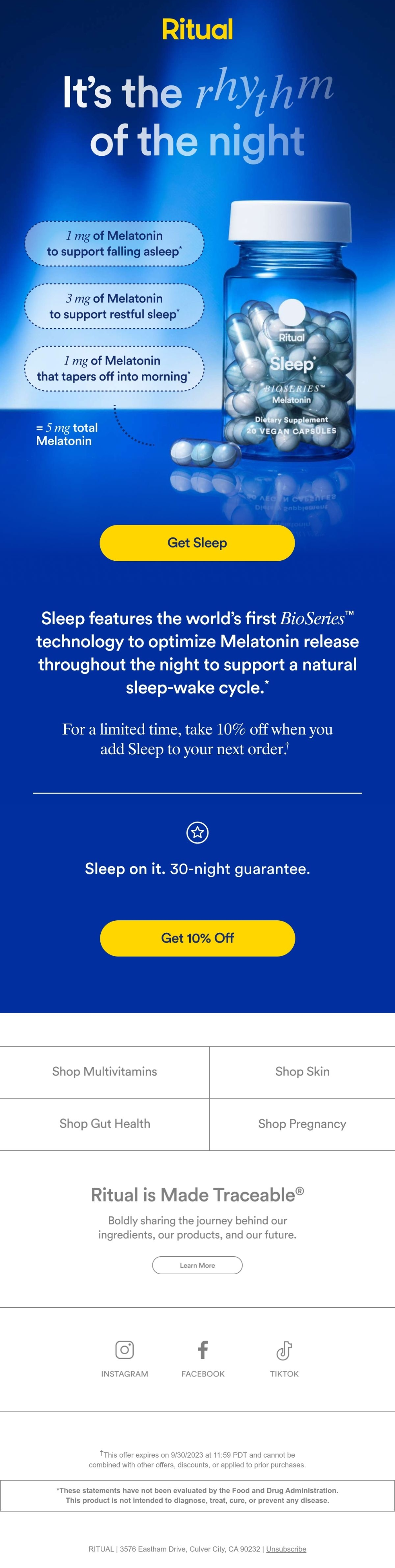Go to Shop Skin
The width and height of the screenshot is (395, 1568).
point(303,1071)
